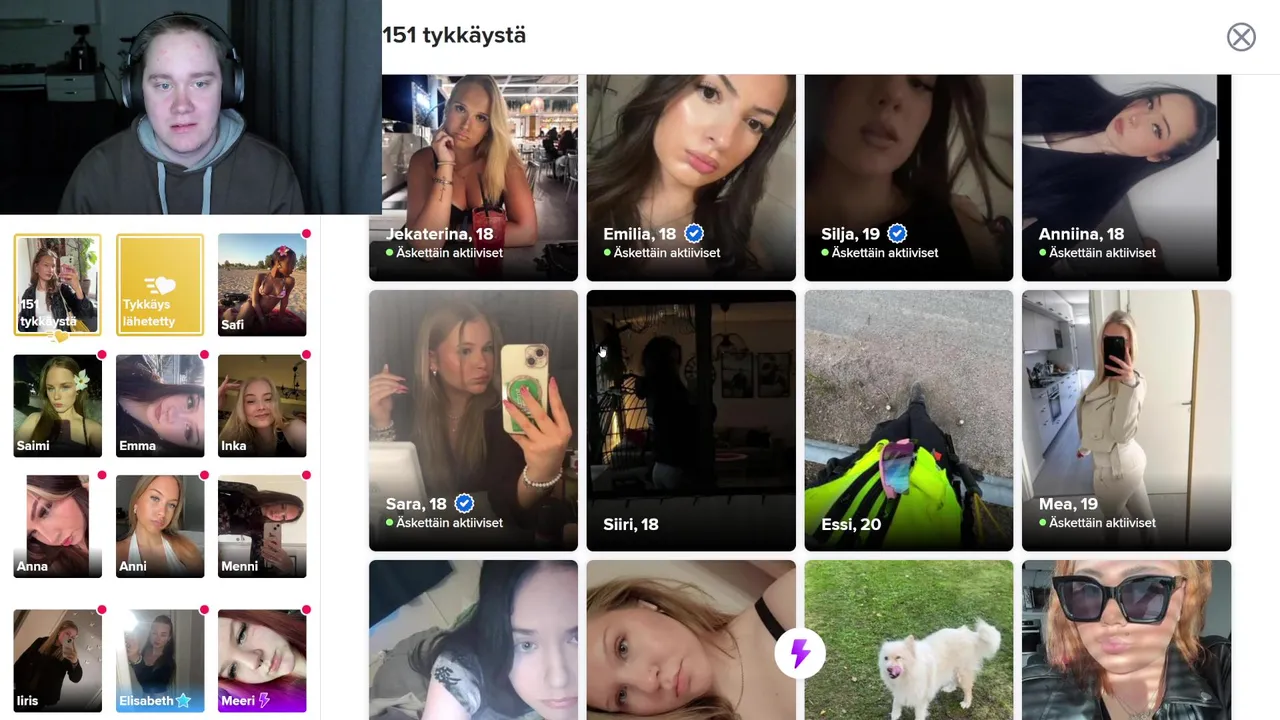This screenshot has width=1280, height=720.
Task: View Menni's match tile
Action: [262, 526]
